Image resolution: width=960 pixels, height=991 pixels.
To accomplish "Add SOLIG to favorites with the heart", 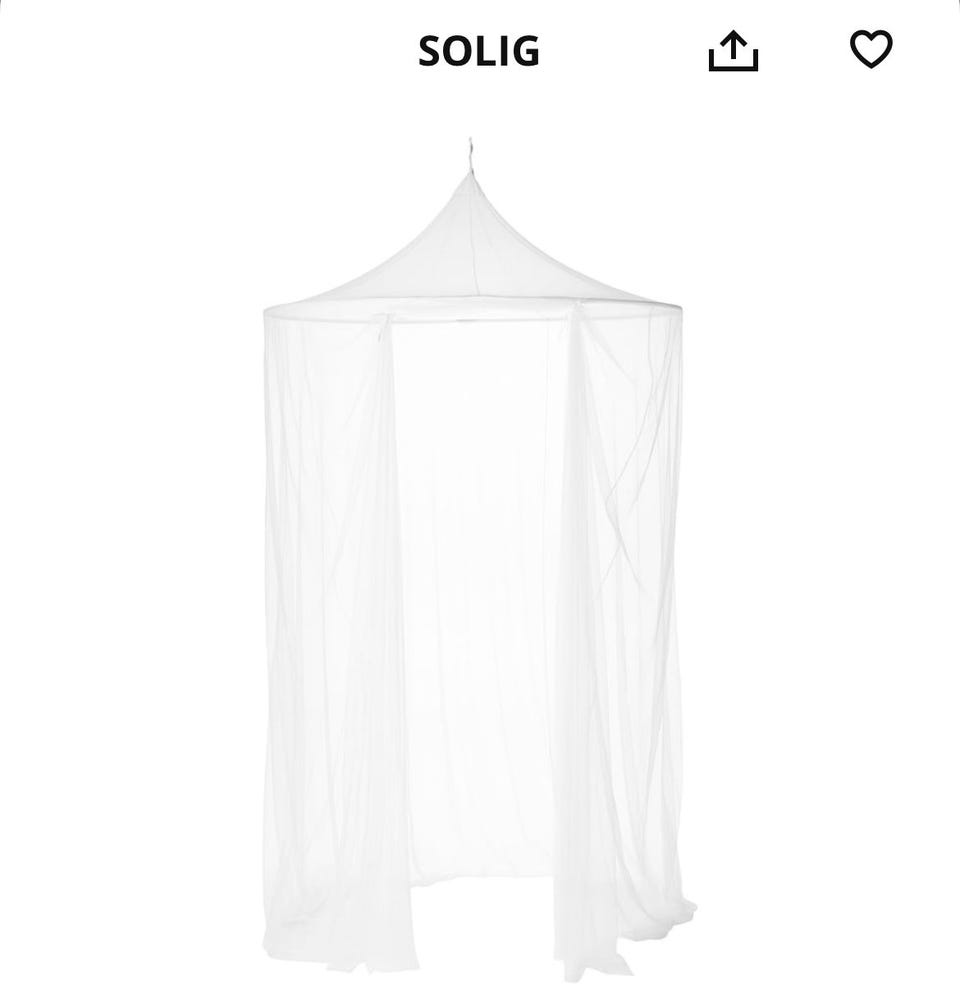I will point(870,49).
